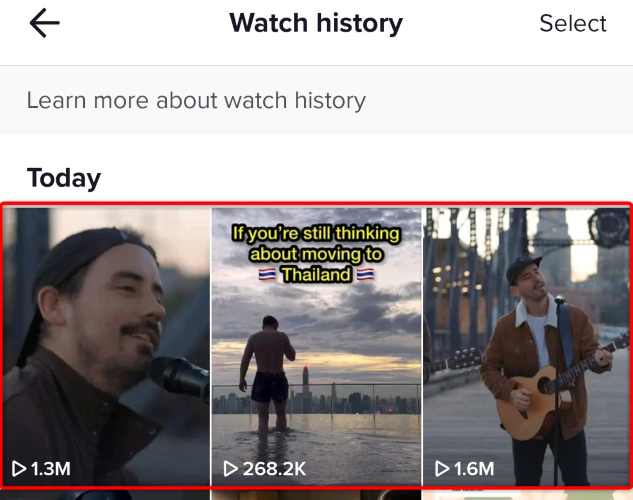Open the singer video with 1.3M views
This screenshot has width=633, height=500.
coord(106,345)
